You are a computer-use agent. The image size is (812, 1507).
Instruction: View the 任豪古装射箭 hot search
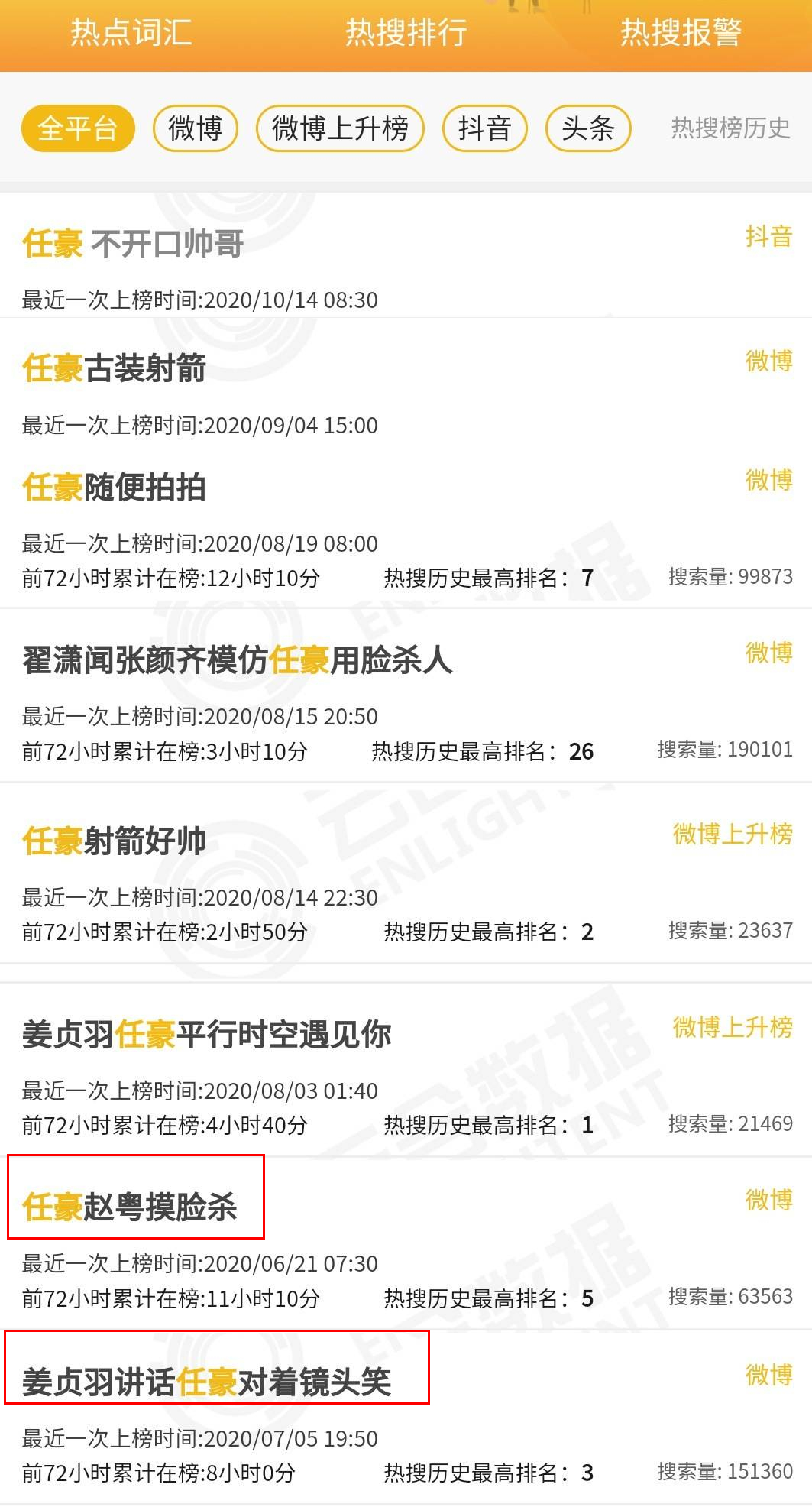tap(115, 368)
